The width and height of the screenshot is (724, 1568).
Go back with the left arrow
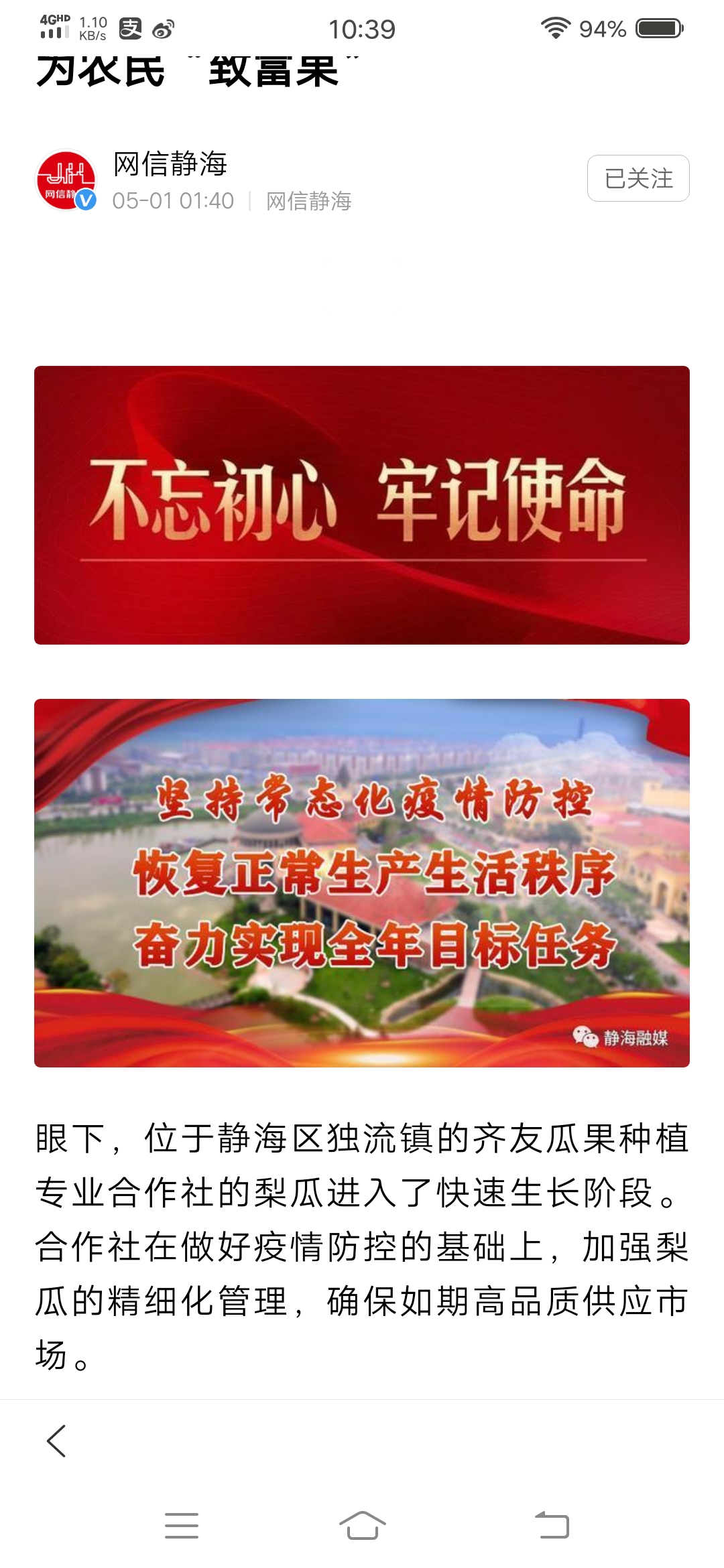56,1440
